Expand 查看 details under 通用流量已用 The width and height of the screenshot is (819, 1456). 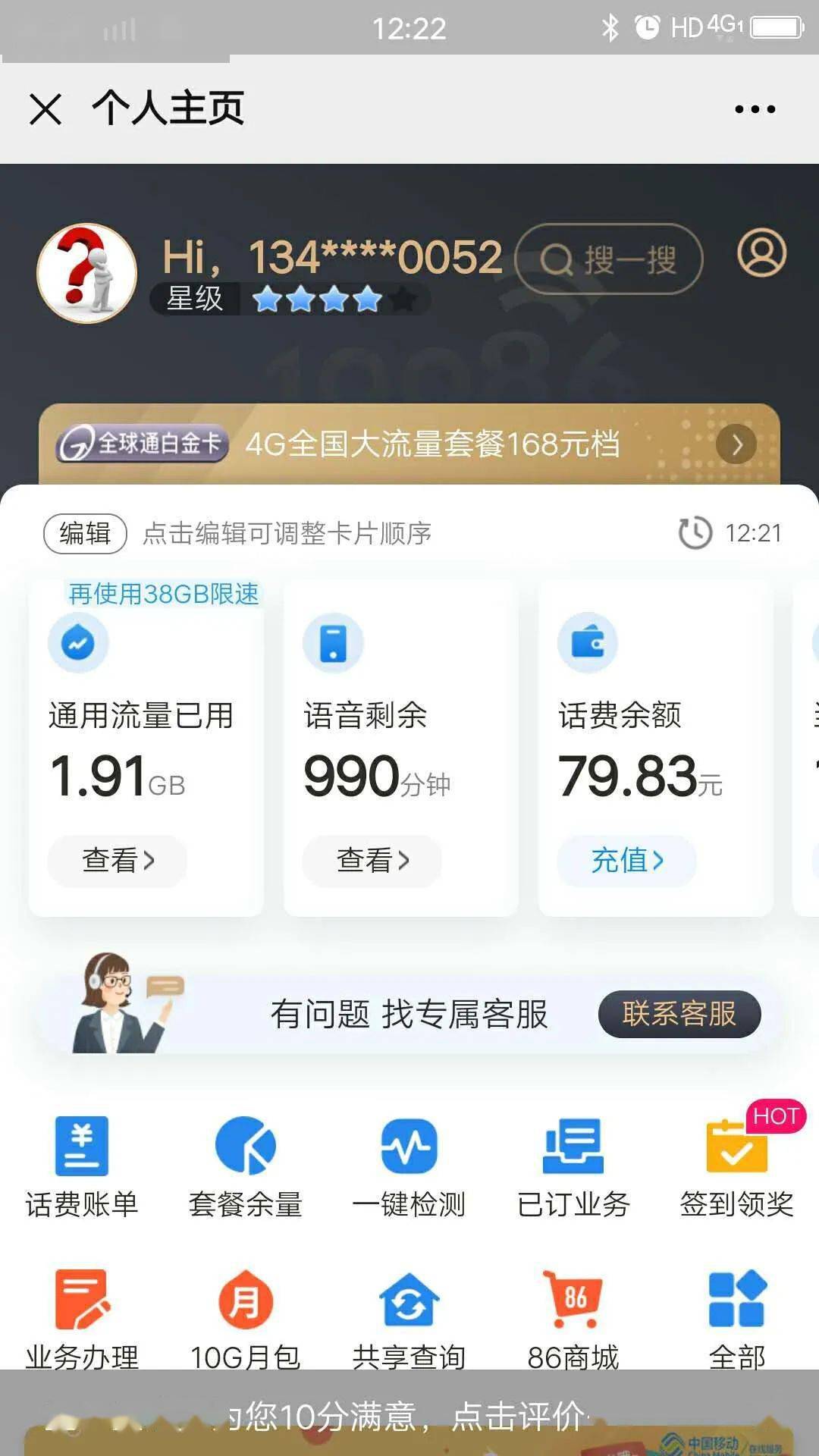tap(115, 861)
